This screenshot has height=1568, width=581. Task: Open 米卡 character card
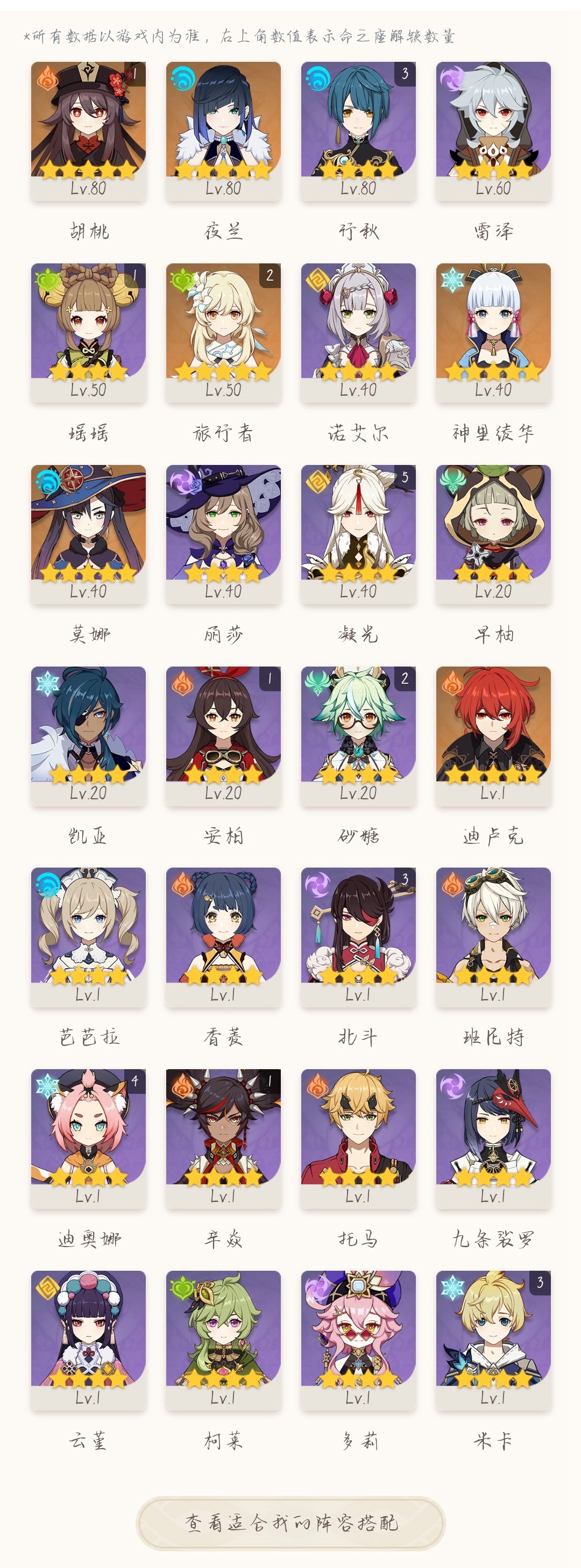[x=493, y=1339]
